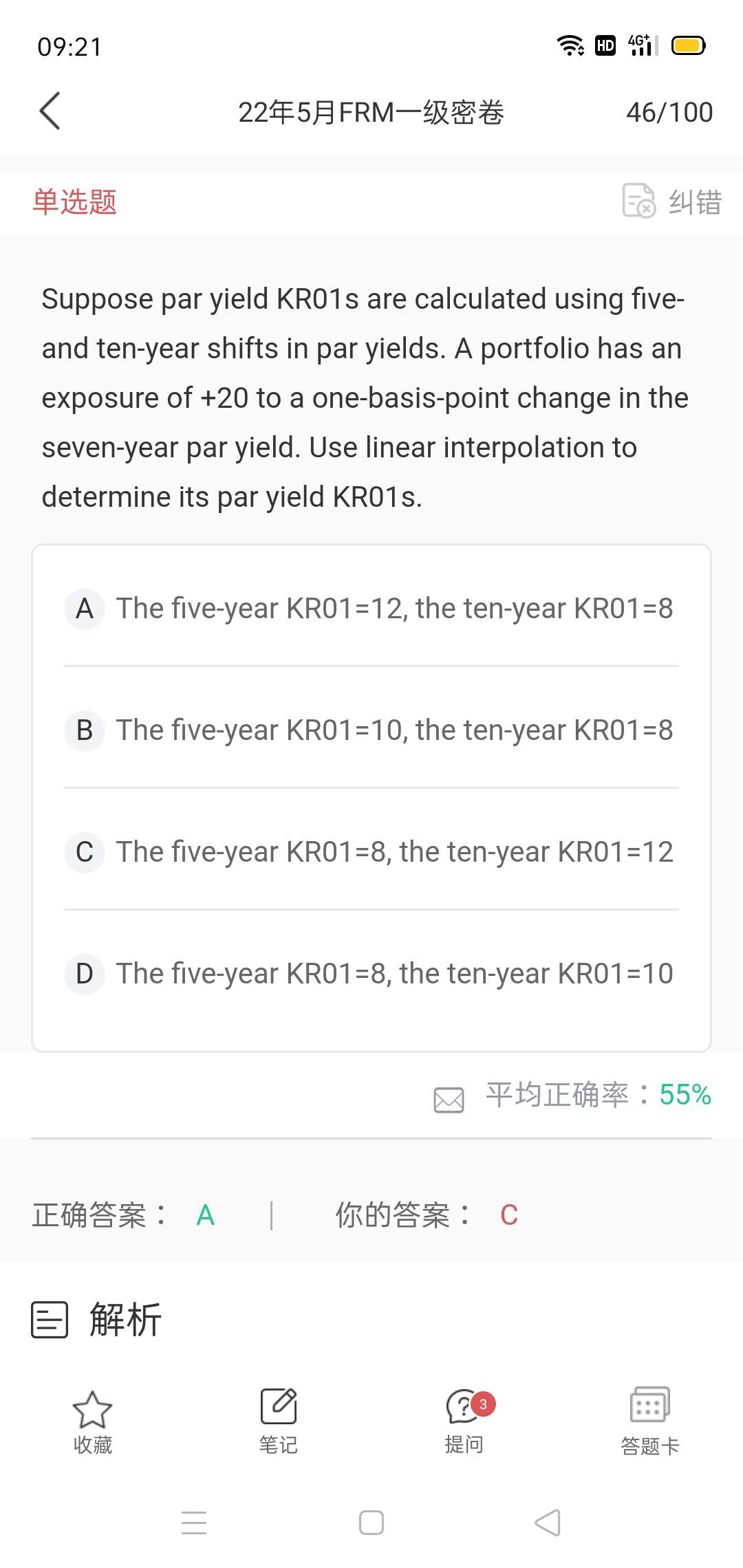Go back using the top-left arrow
The image size is (743, 1568).
point(50,111)
